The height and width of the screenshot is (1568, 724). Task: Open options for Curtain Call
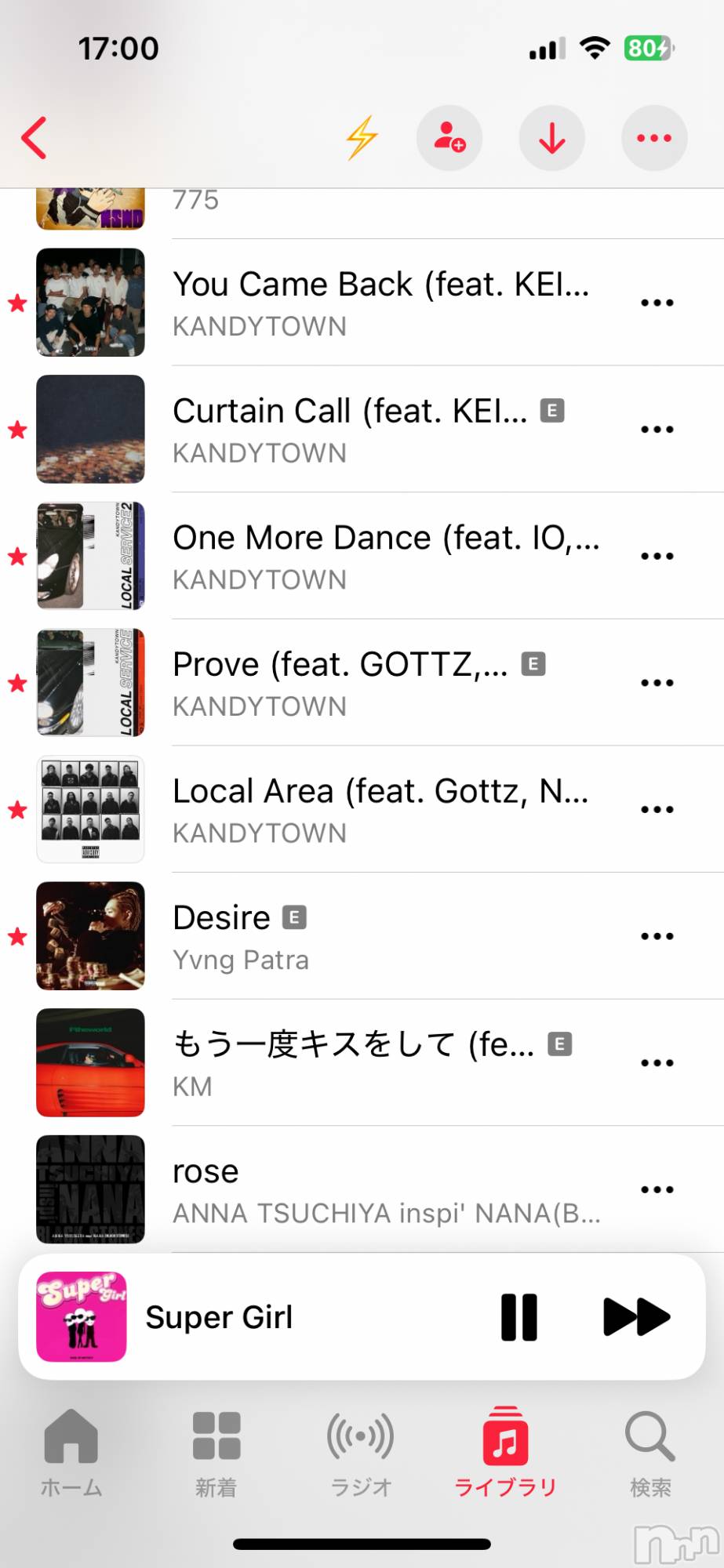657,430
